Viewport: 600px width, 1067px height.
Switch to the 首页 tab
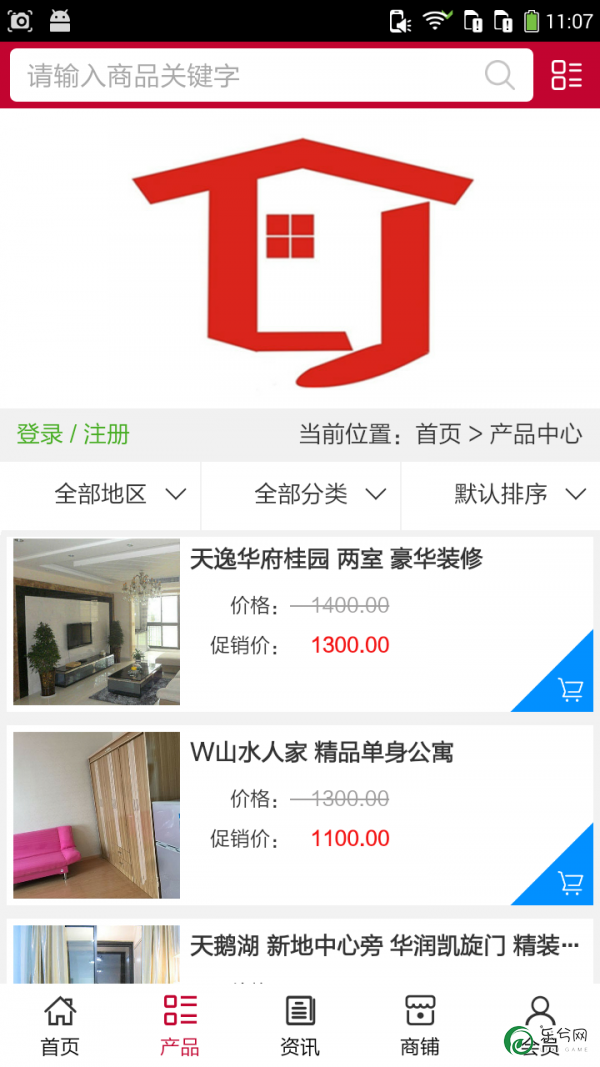(x=60, y=1026)
